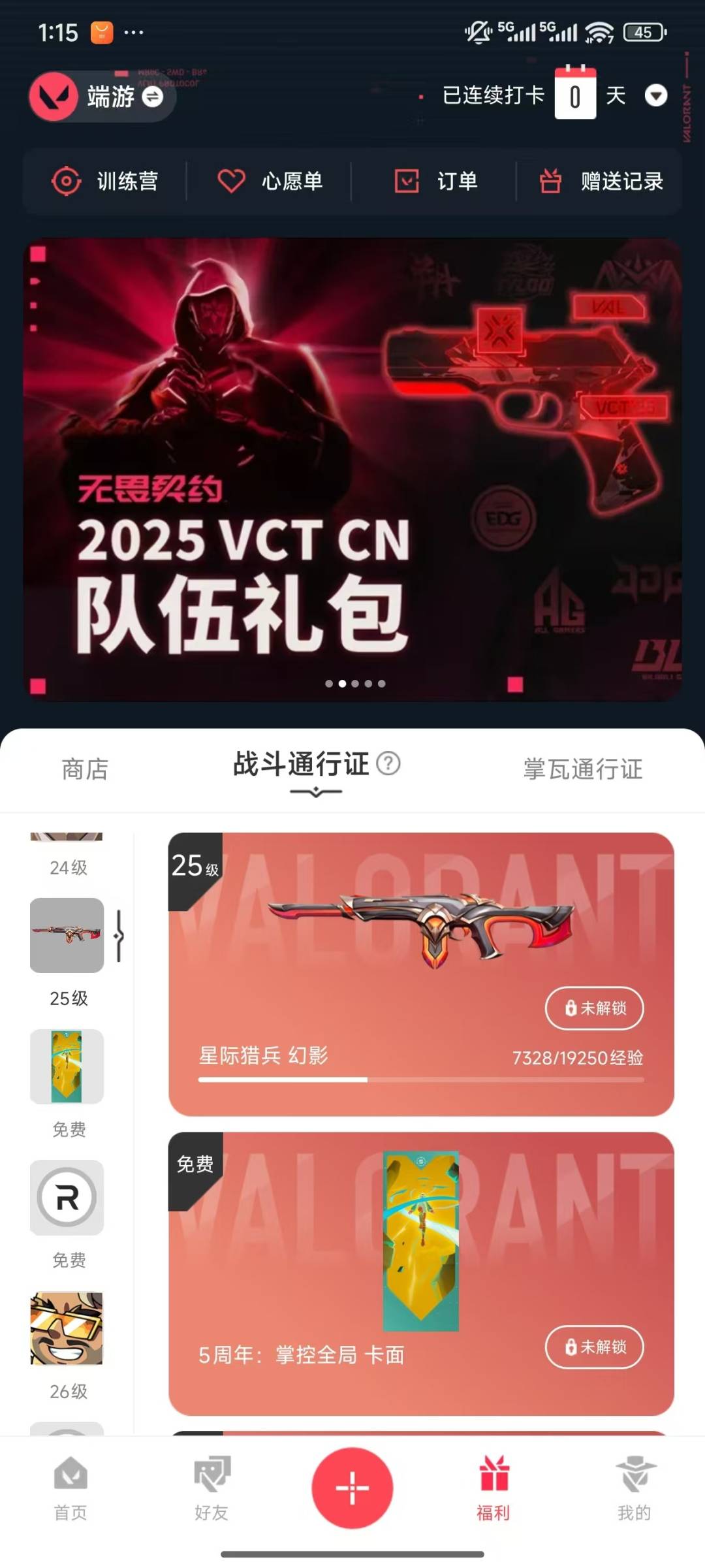705x1568 pixels.
Task: Open the 2025 VCT CN 队伍礼包 banner
Action: point(352,469)
